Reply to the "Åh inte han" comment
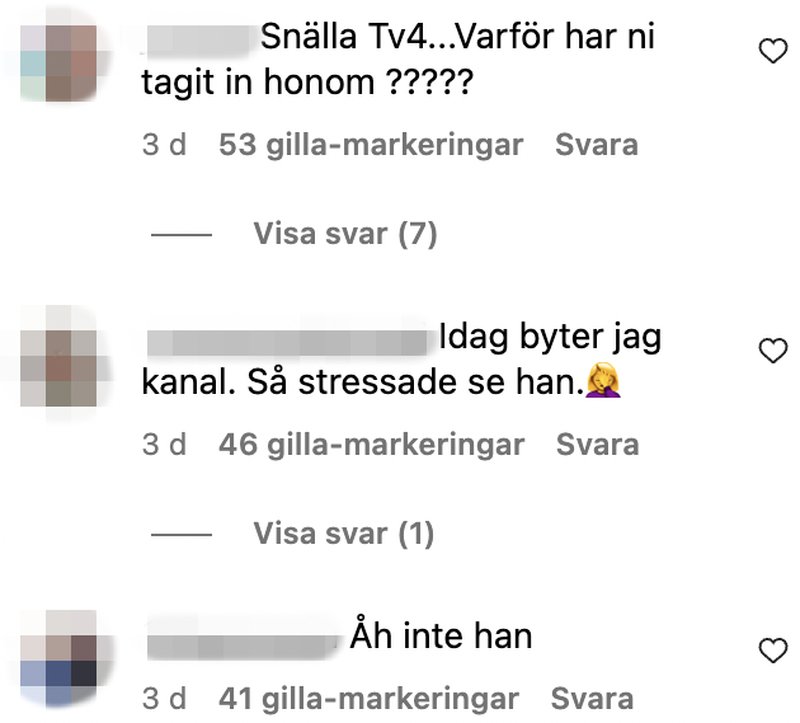The width and height of the screenshot is (800, 723). (x=593, y=698)
